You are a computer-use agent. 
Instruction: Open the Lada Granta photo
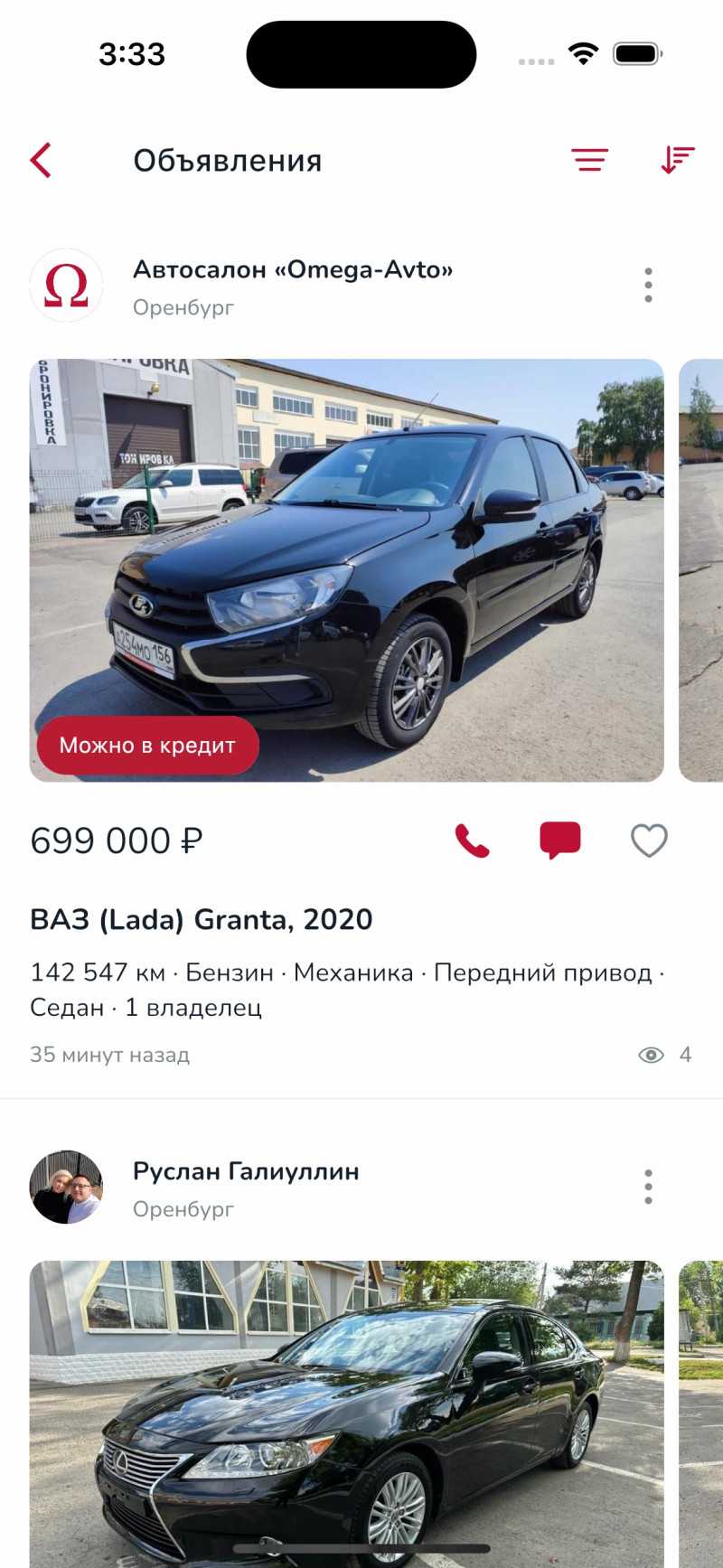point(346,569)
